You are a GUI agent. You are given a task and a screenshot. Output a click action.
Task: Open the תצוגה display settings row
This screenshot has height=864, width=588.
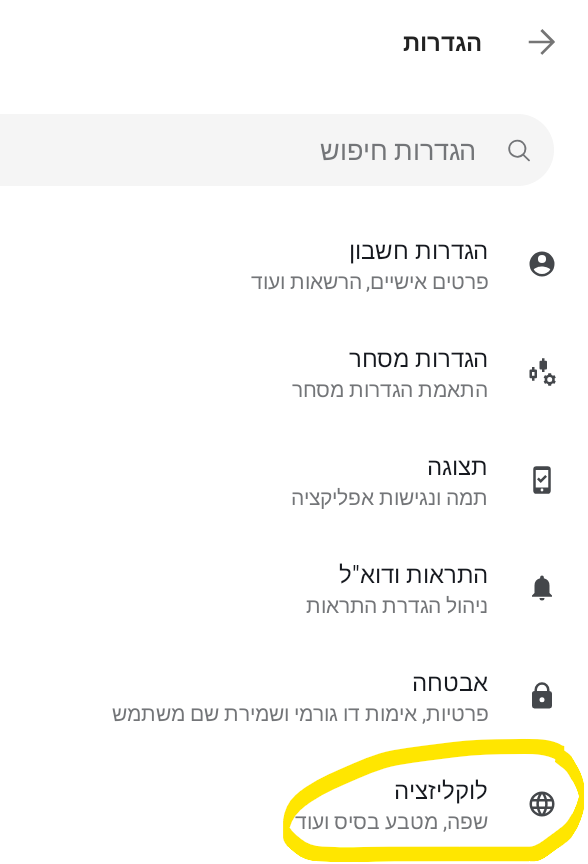294,481
